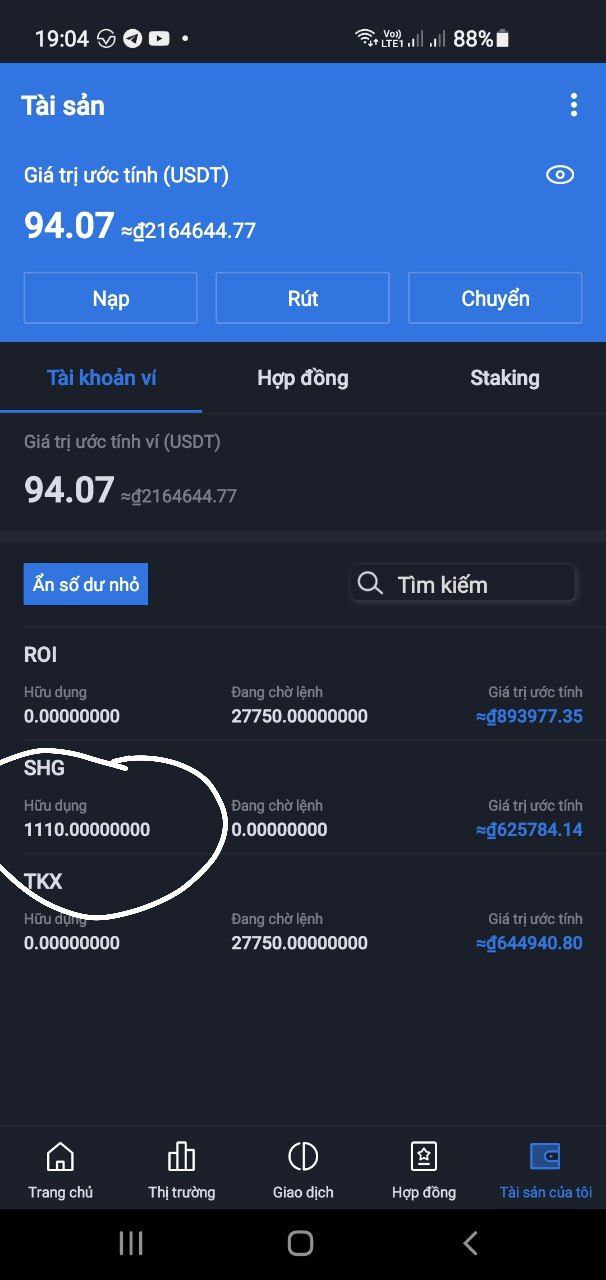
Task: Open the three-dot overflow menu
Action: point(573,105)
